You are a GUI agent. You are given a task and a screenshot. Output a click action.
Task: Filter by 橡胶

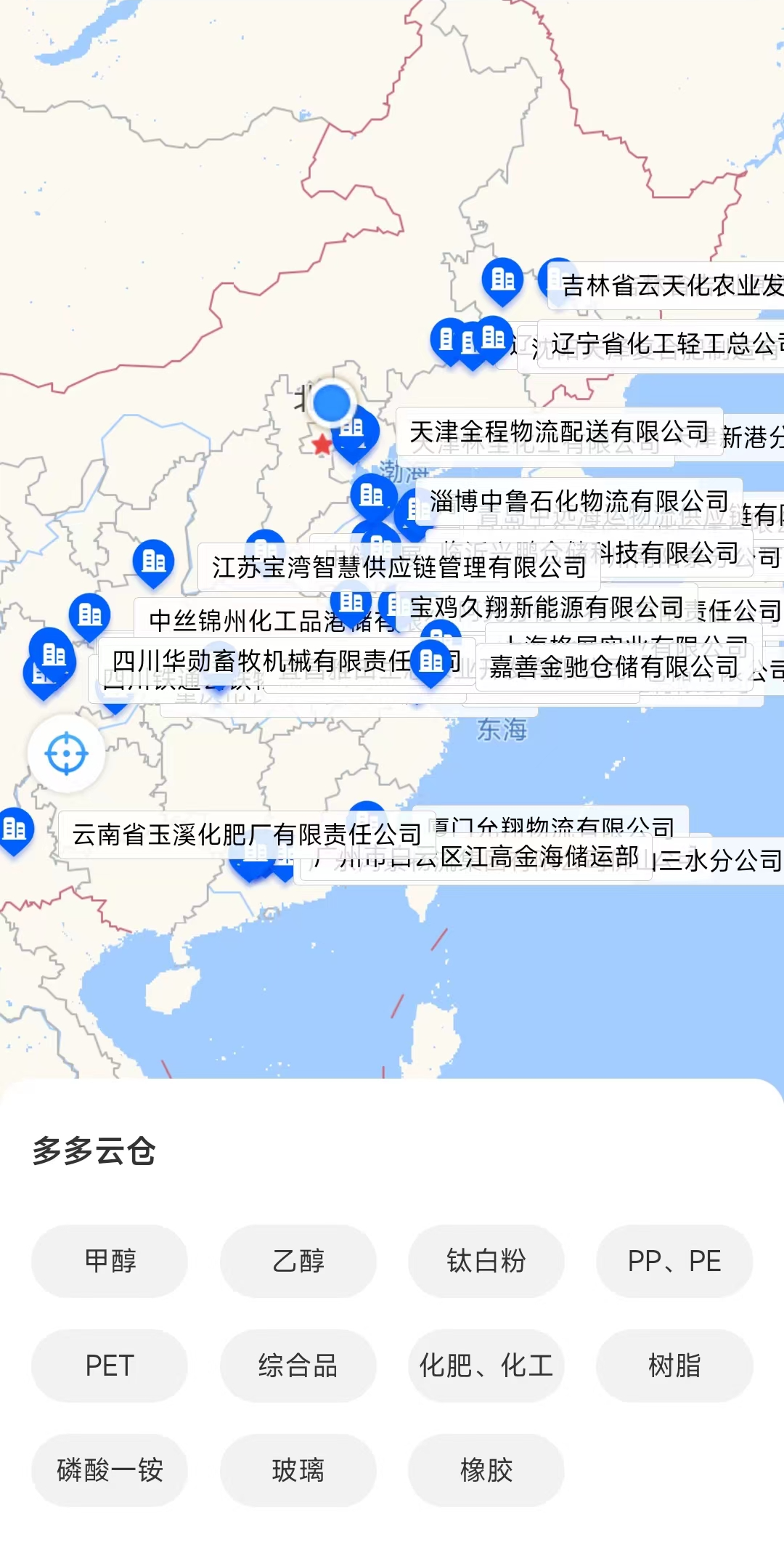pos(486,1470)
